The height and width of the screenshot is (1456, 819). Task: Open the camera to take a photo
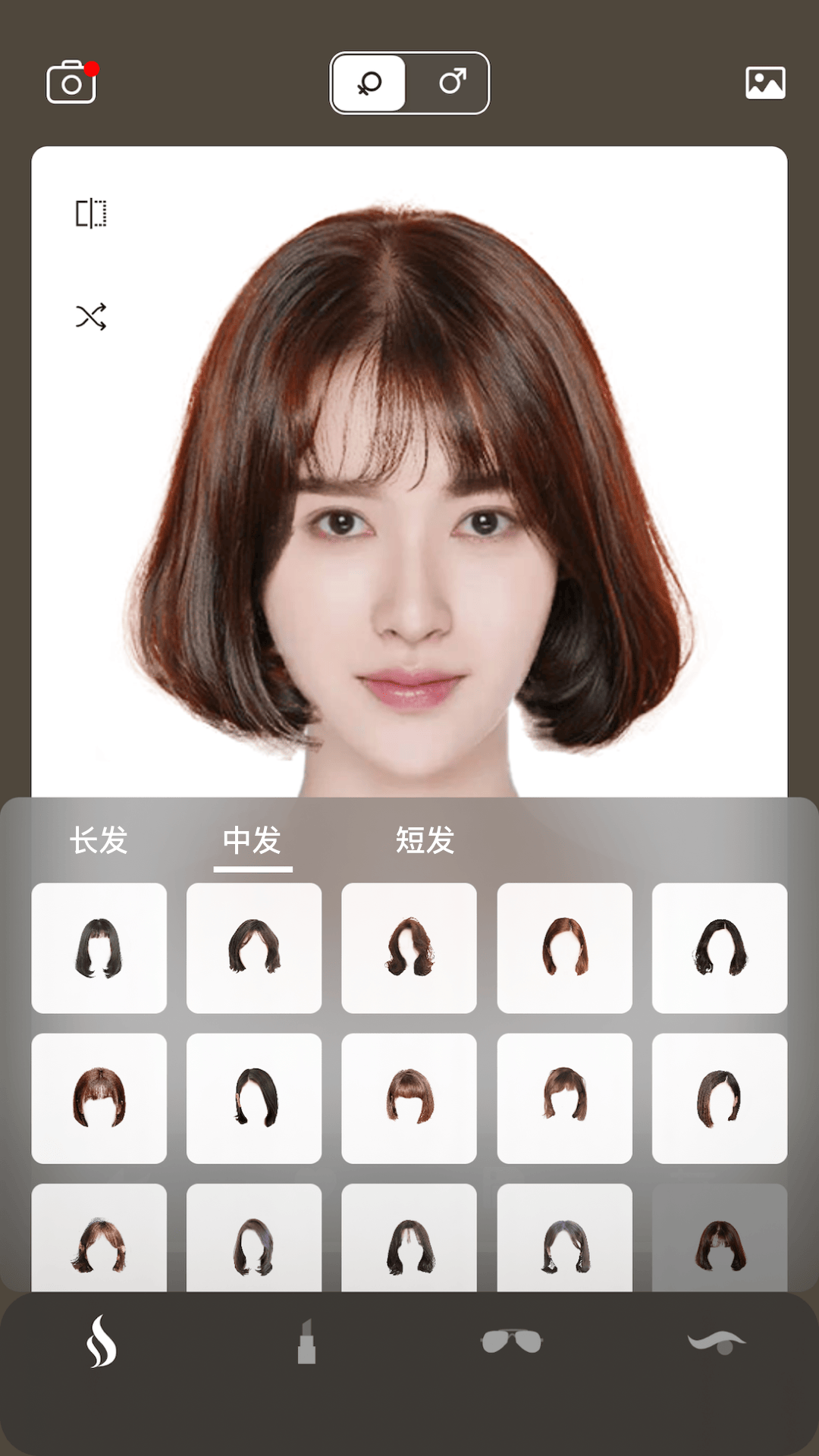71,83
